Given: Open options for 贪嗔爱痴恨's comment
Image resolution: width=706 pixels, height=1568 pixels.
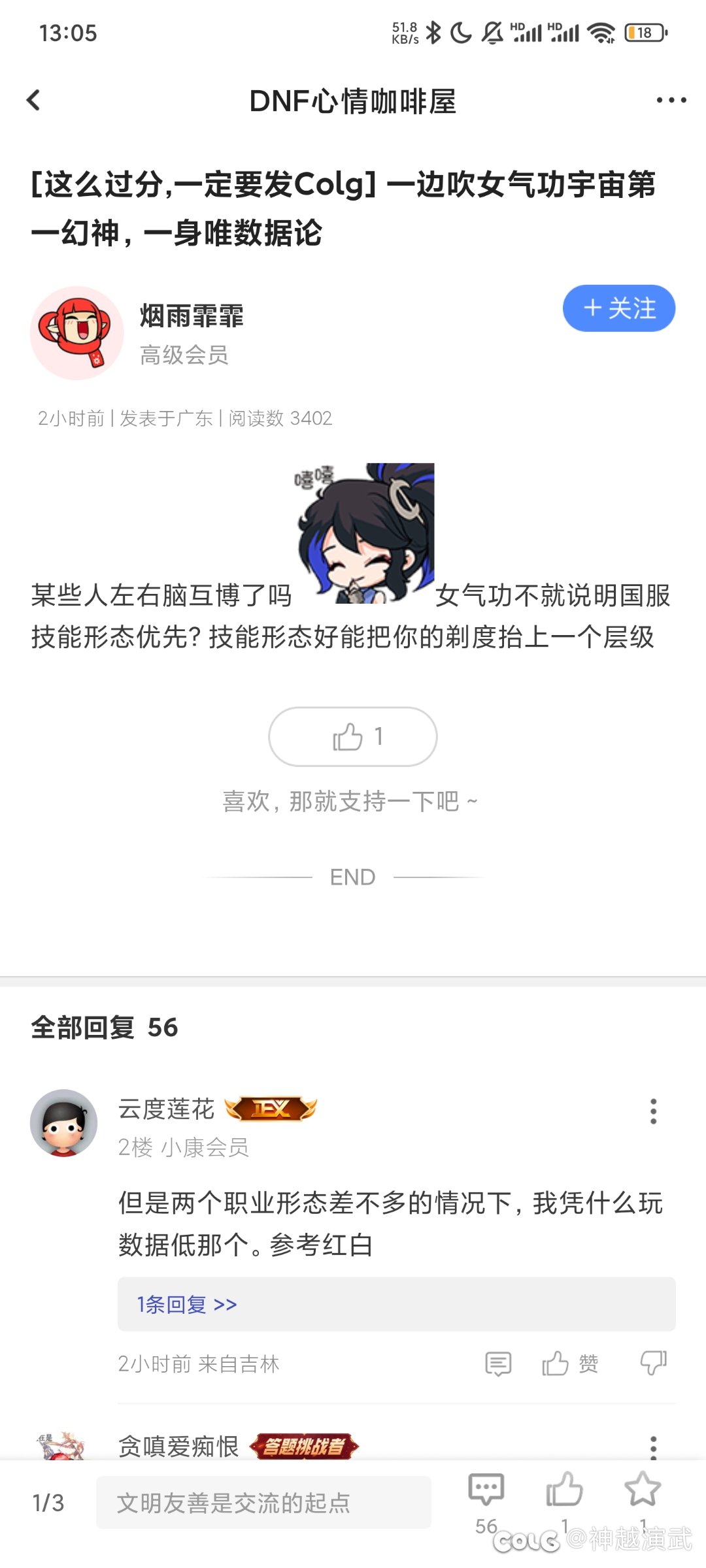Looking at the screenshot, I should click(653, 1447).
